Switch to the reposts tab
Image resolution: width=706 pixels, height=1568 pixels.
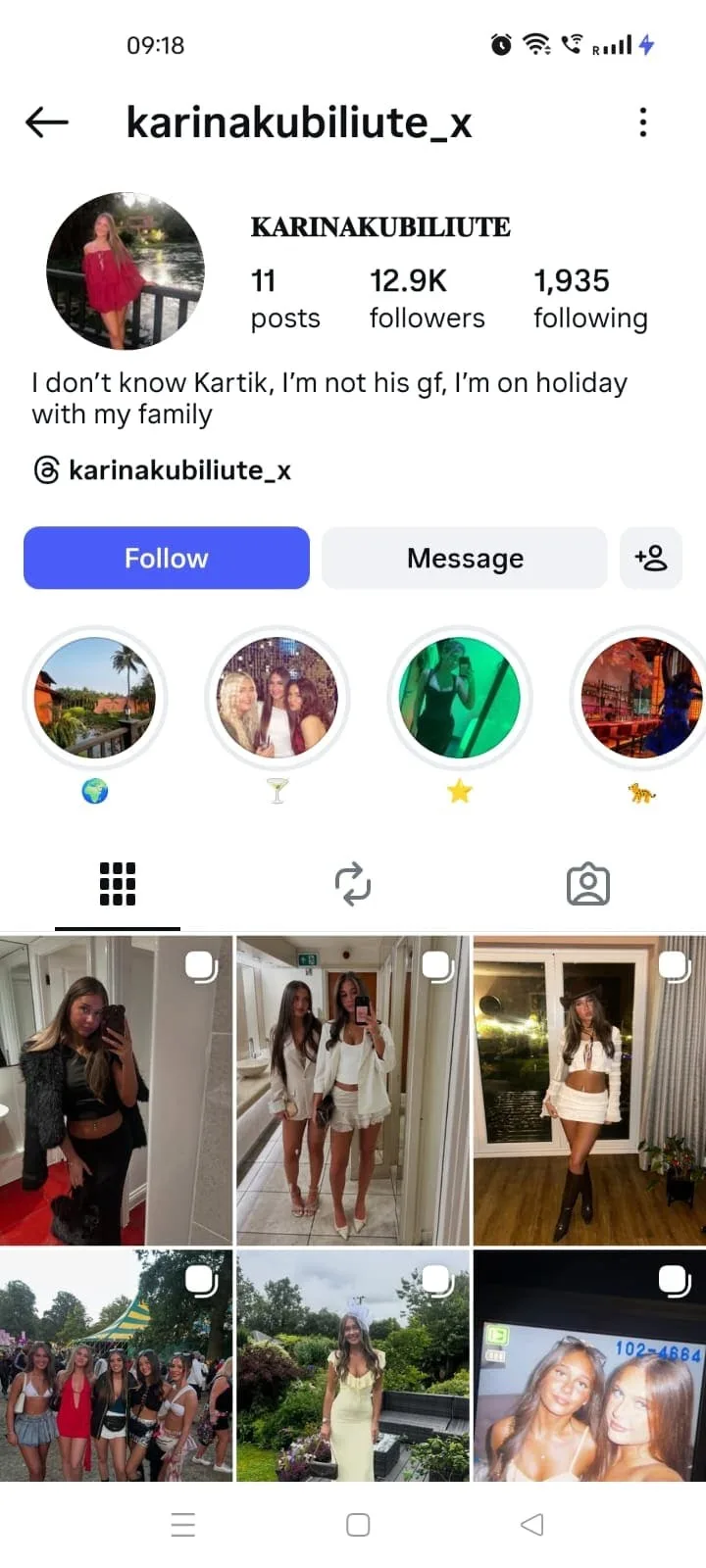coord(353,884)
